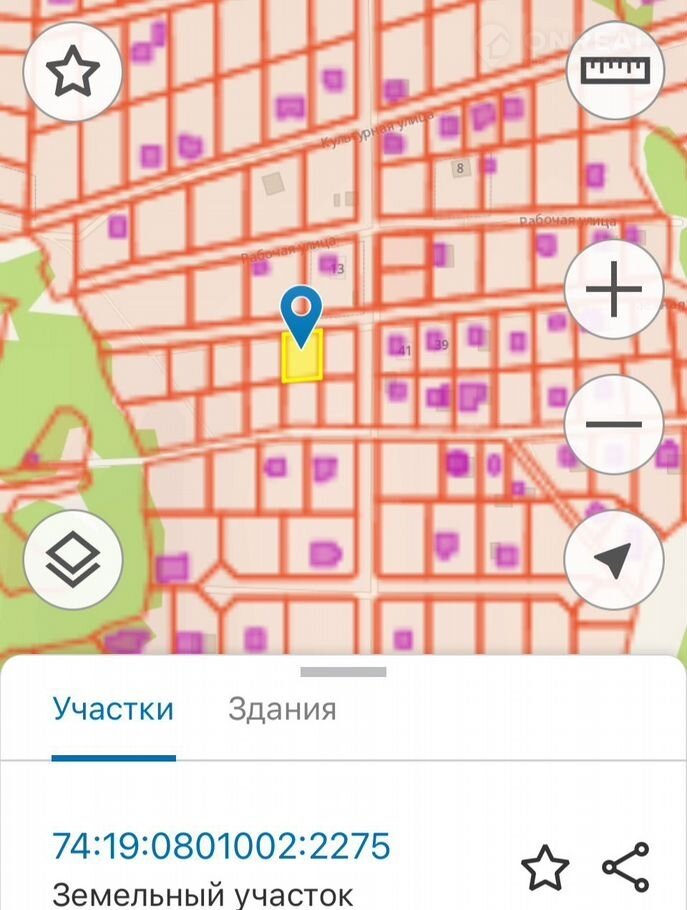Switch to the Здания tab

[x=282, y=709]
